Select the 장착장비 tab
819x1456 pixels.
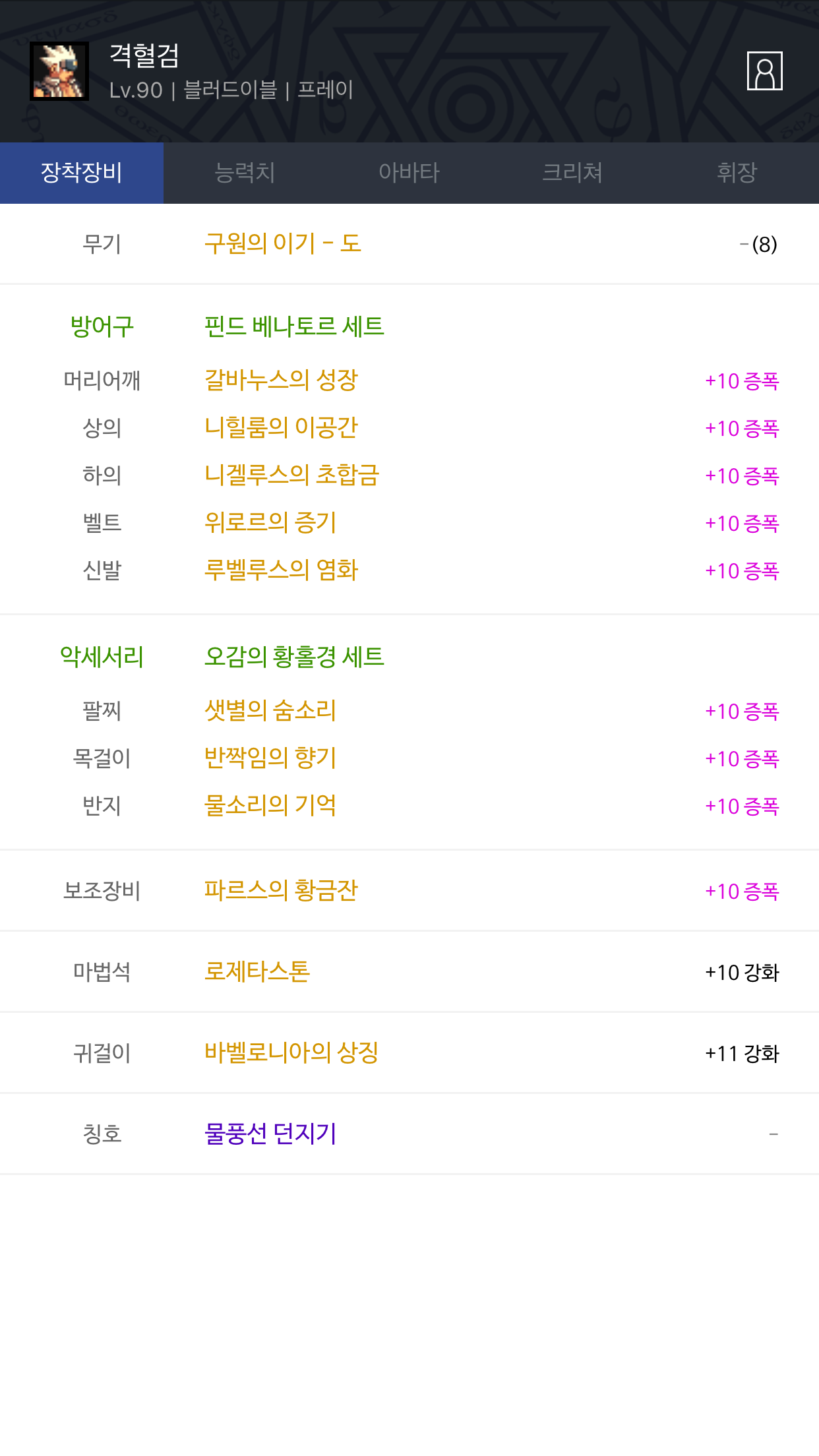click(x=82, y=173)
